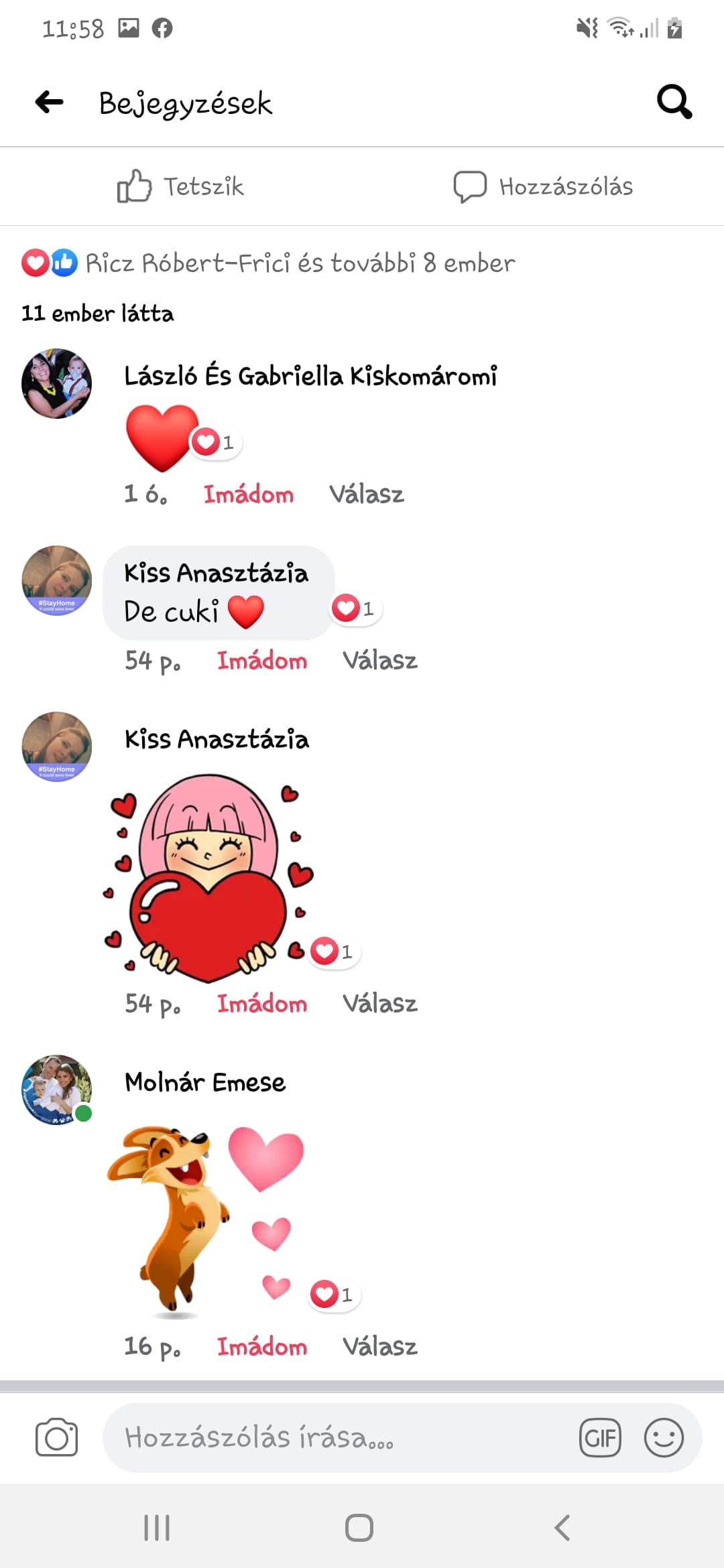Open camera to attach a photo
This screenshot has height=1568, width=724.
(56, 1438)
